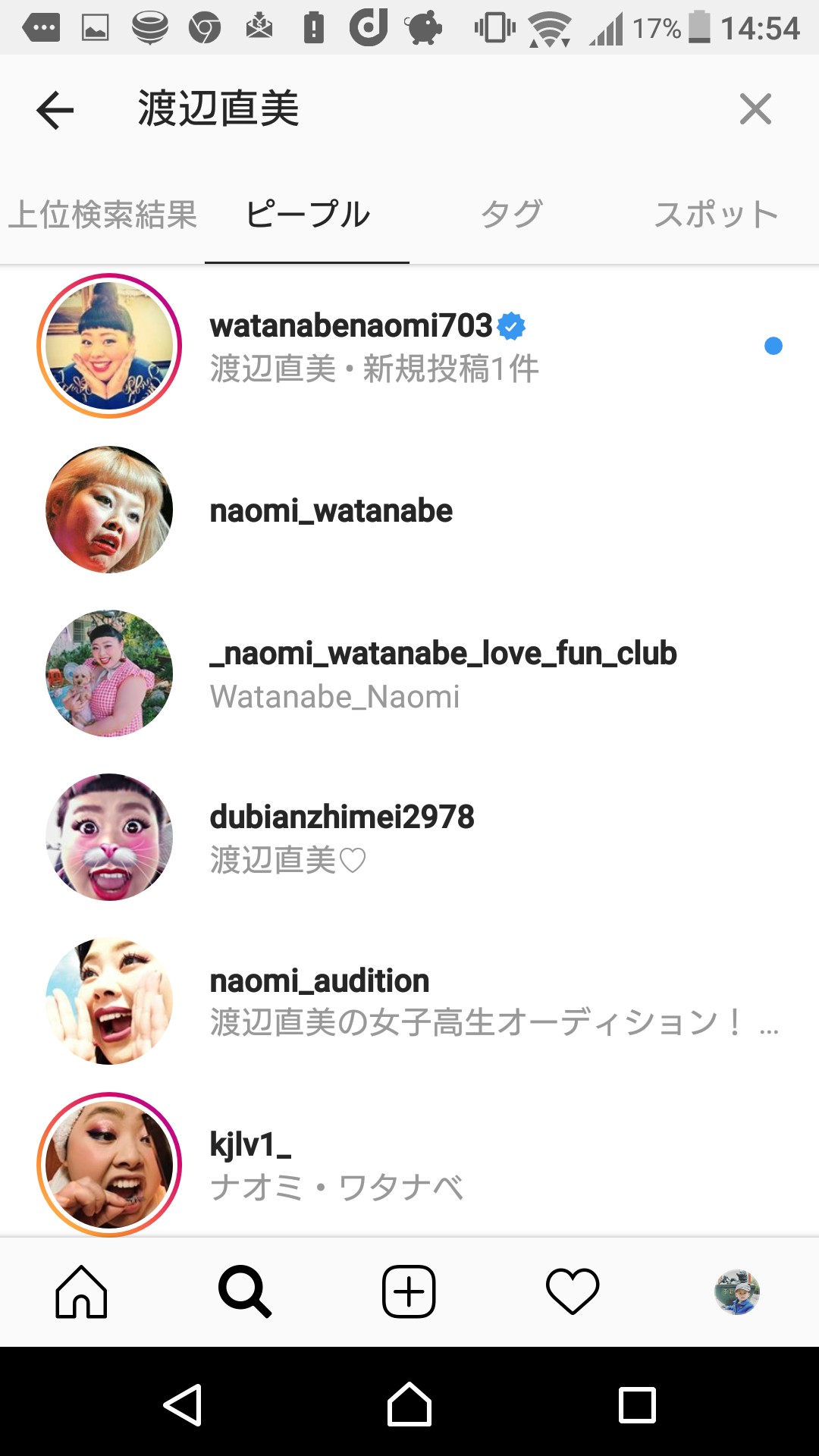
Task: Create a new post with plus icon
Action: tap(409, 1291)
